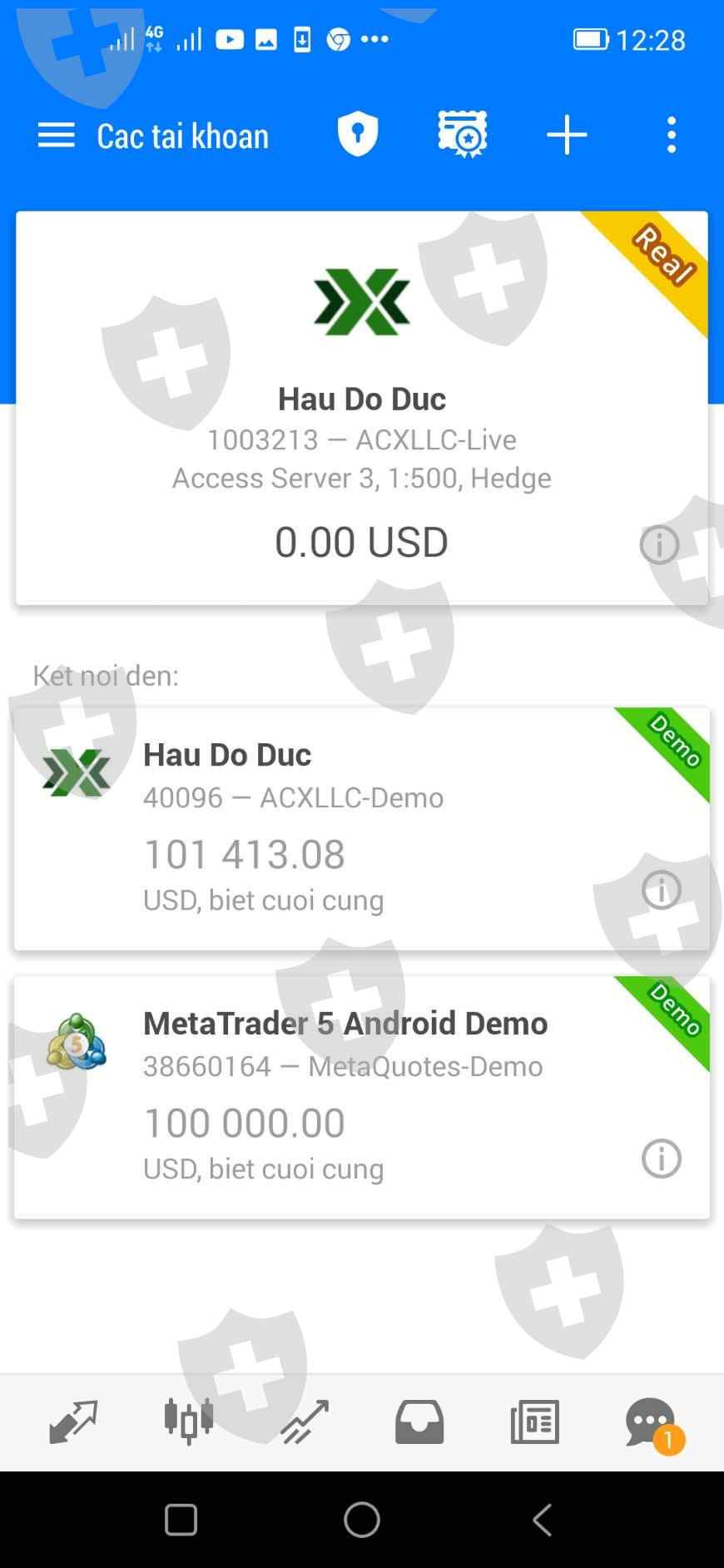Open the three-dot overflow menu
724x1568 pixels.
[671, 135]
